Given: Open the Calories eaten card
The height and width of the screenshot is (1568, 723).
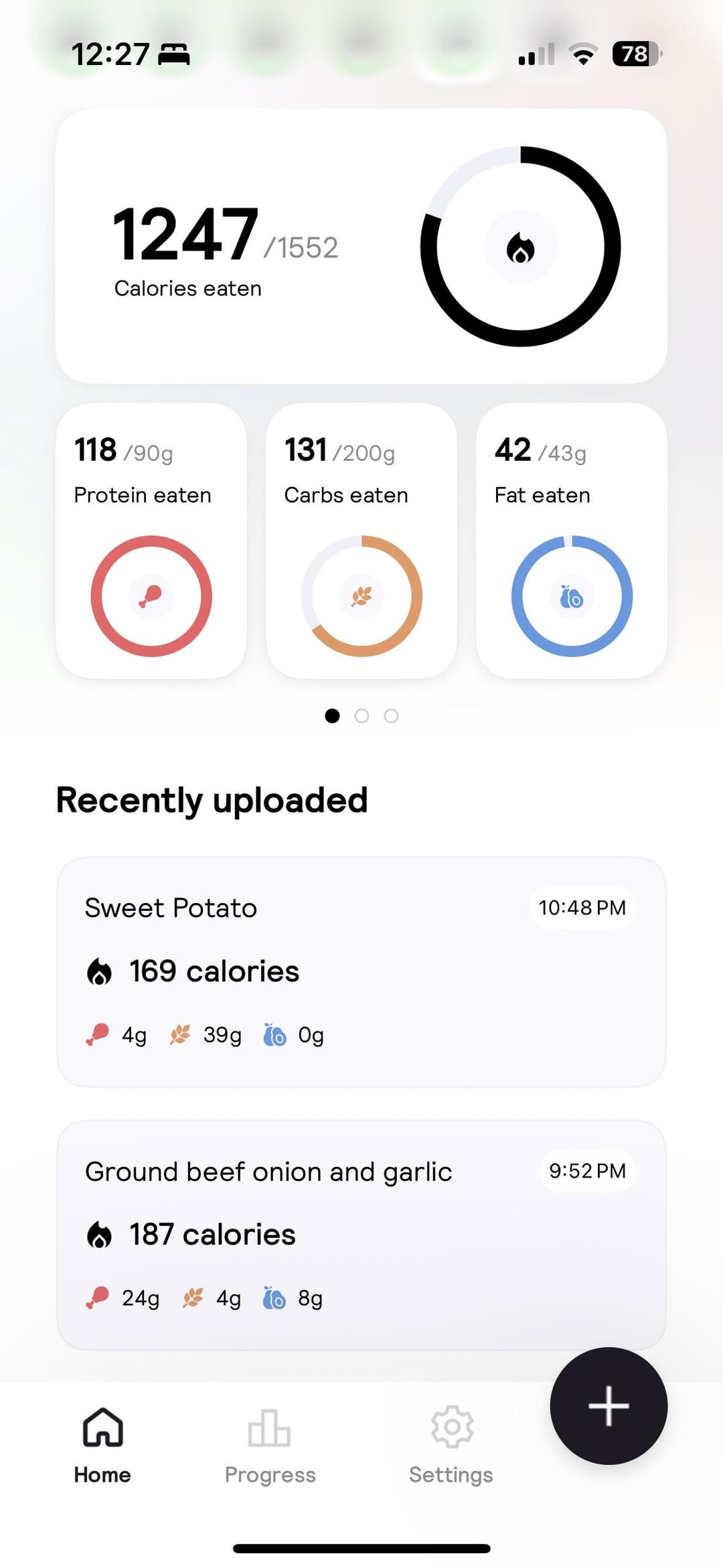Looking at the screenshot, I should click(x=361, y=246).
